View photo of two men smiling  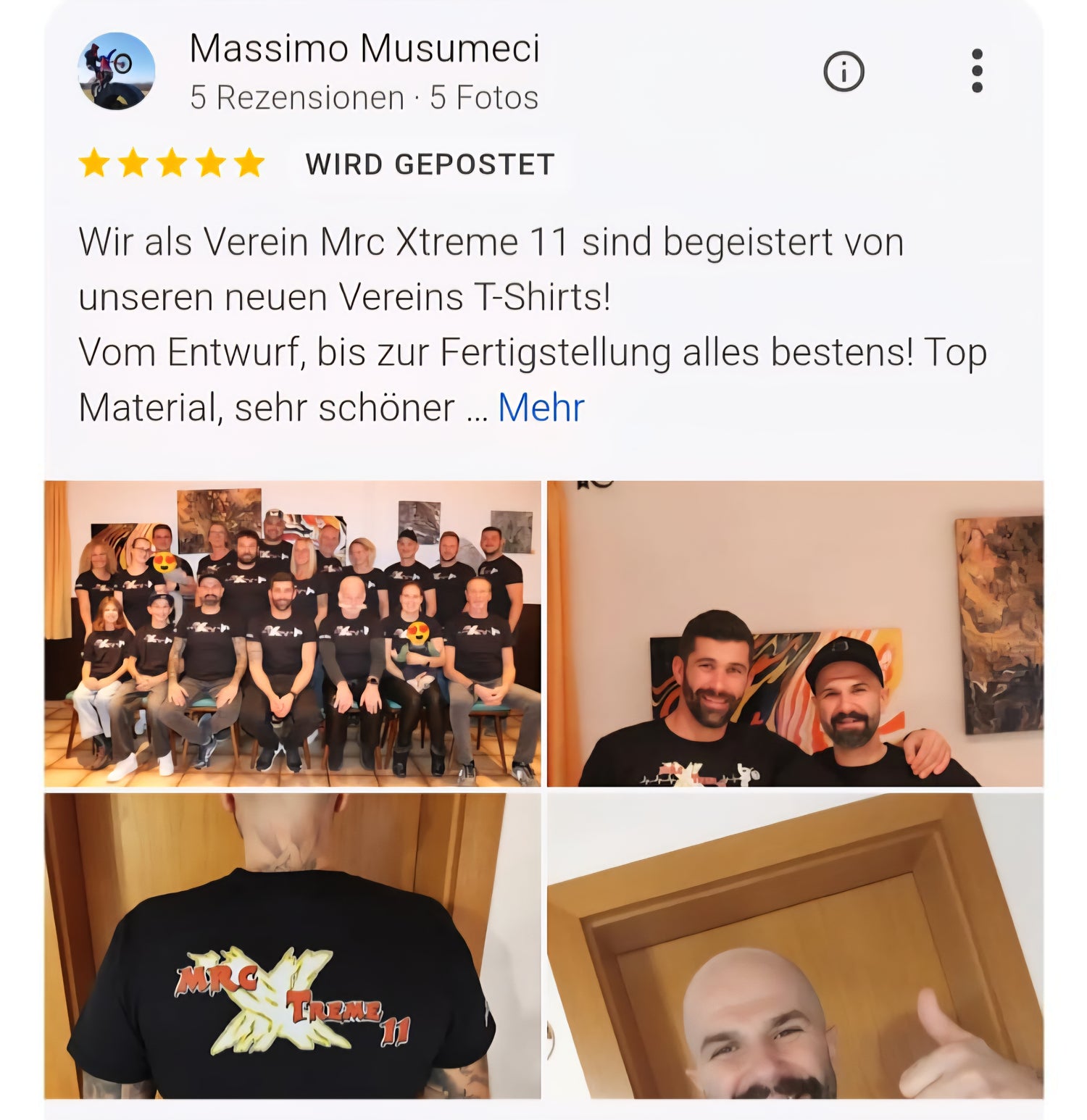click(x=795, y=633)
